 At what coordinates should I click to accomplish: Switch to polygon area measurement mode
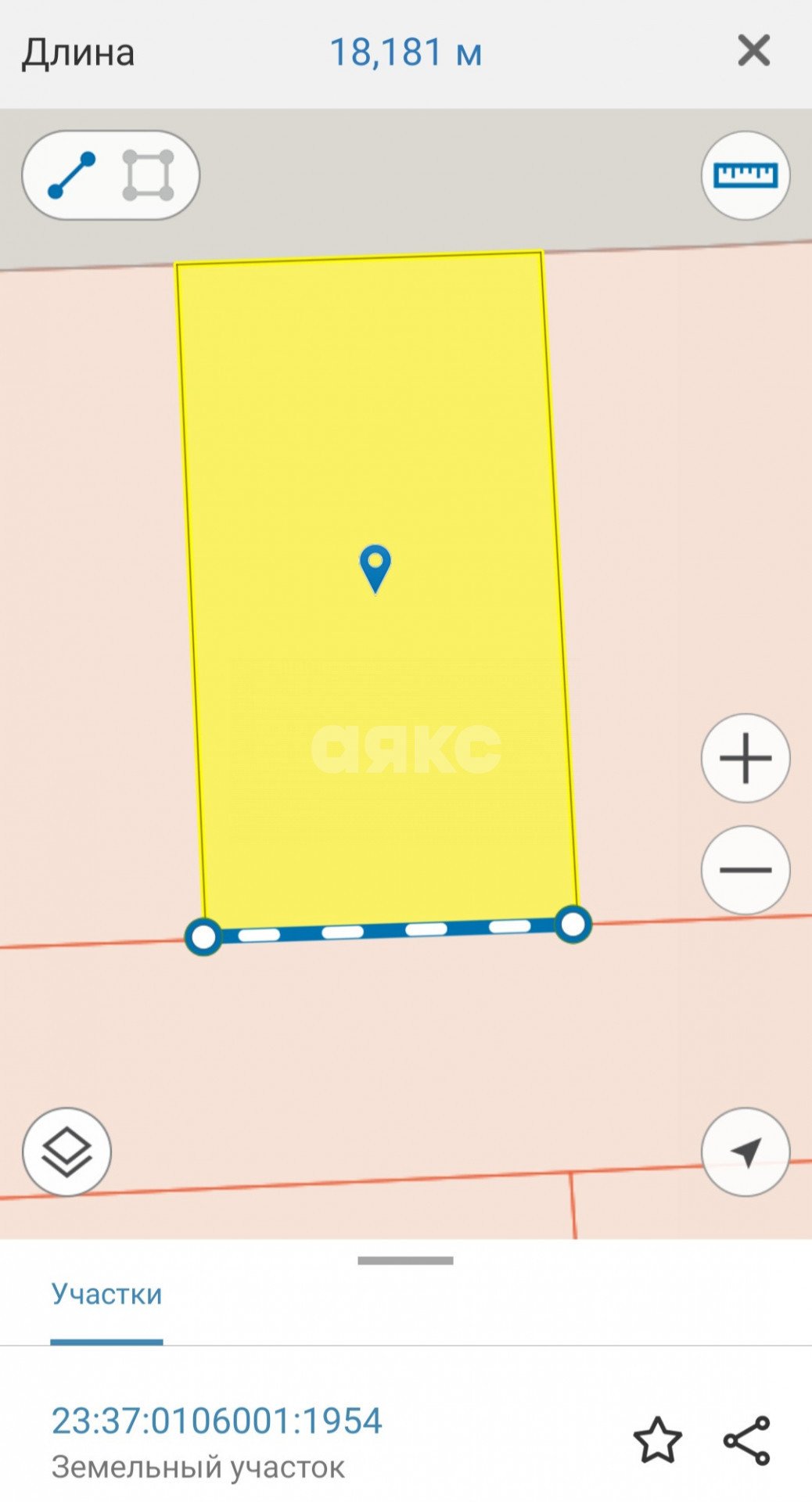click(148, 175)
